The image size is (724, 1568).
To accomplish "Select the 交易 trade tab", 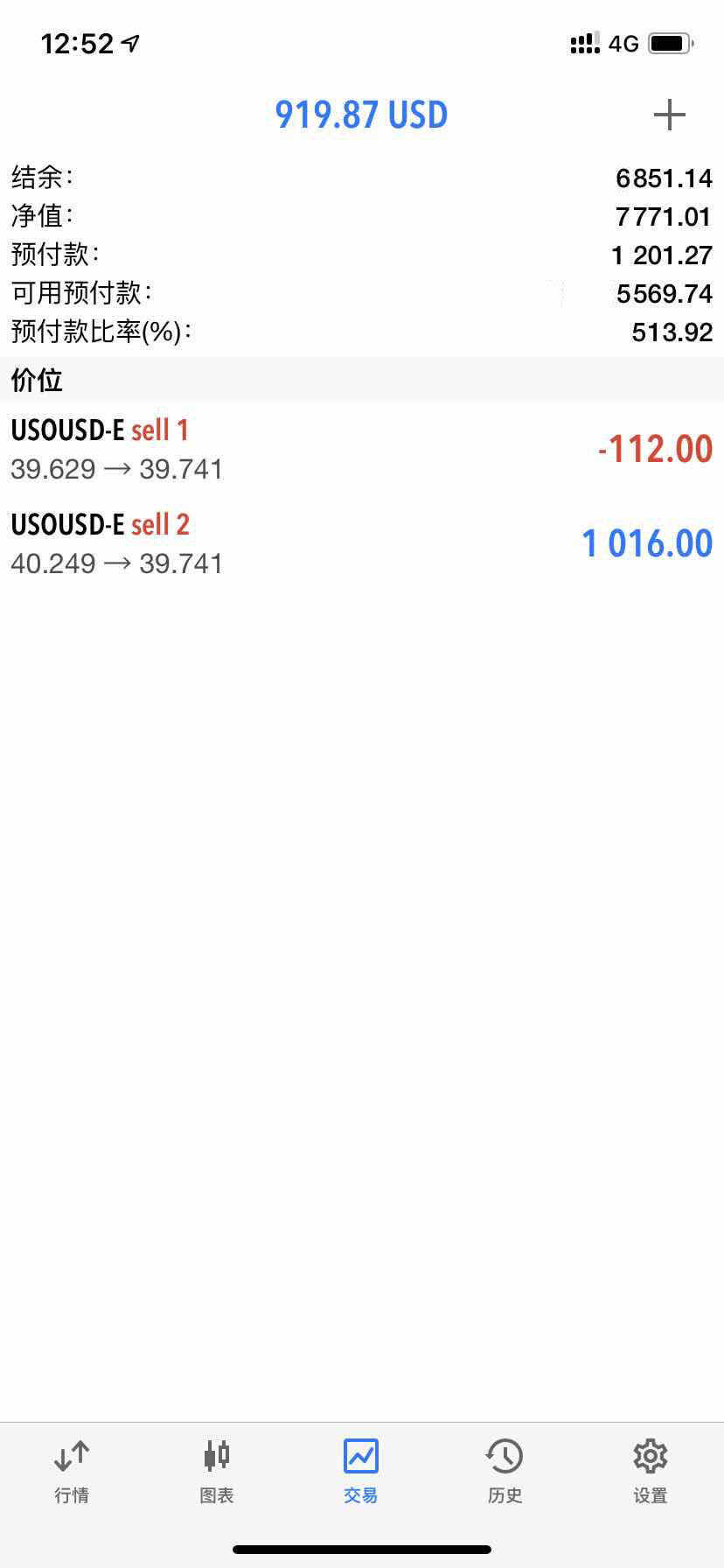I will click(x=360, y=1471).
